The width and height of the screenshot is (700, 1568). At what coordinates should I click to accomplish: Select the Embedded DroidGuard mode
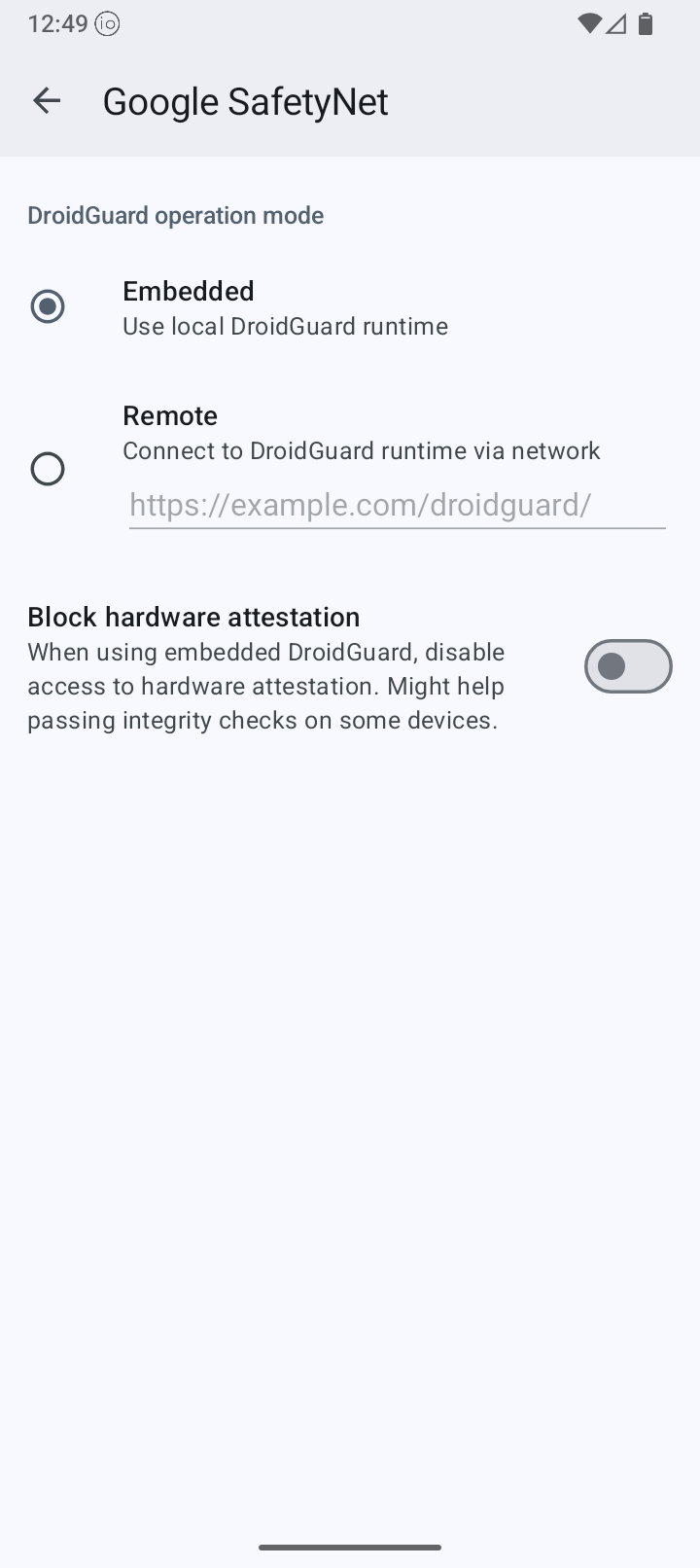tap(48, 306)
